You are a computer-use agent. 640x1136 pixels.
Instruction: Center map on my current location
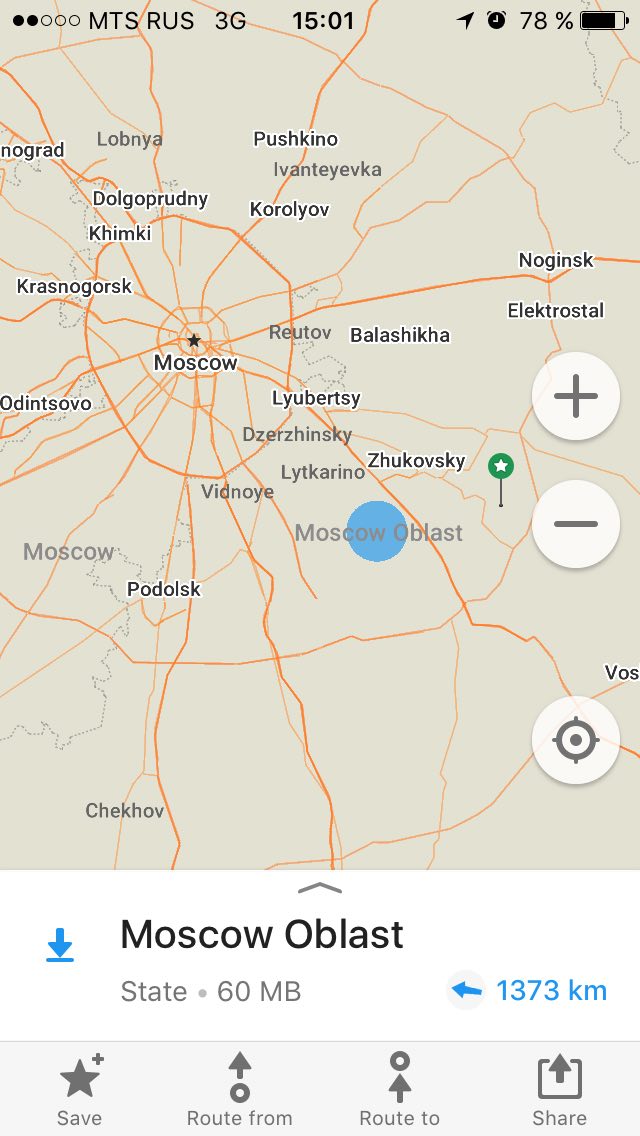[x=575, y=740]
